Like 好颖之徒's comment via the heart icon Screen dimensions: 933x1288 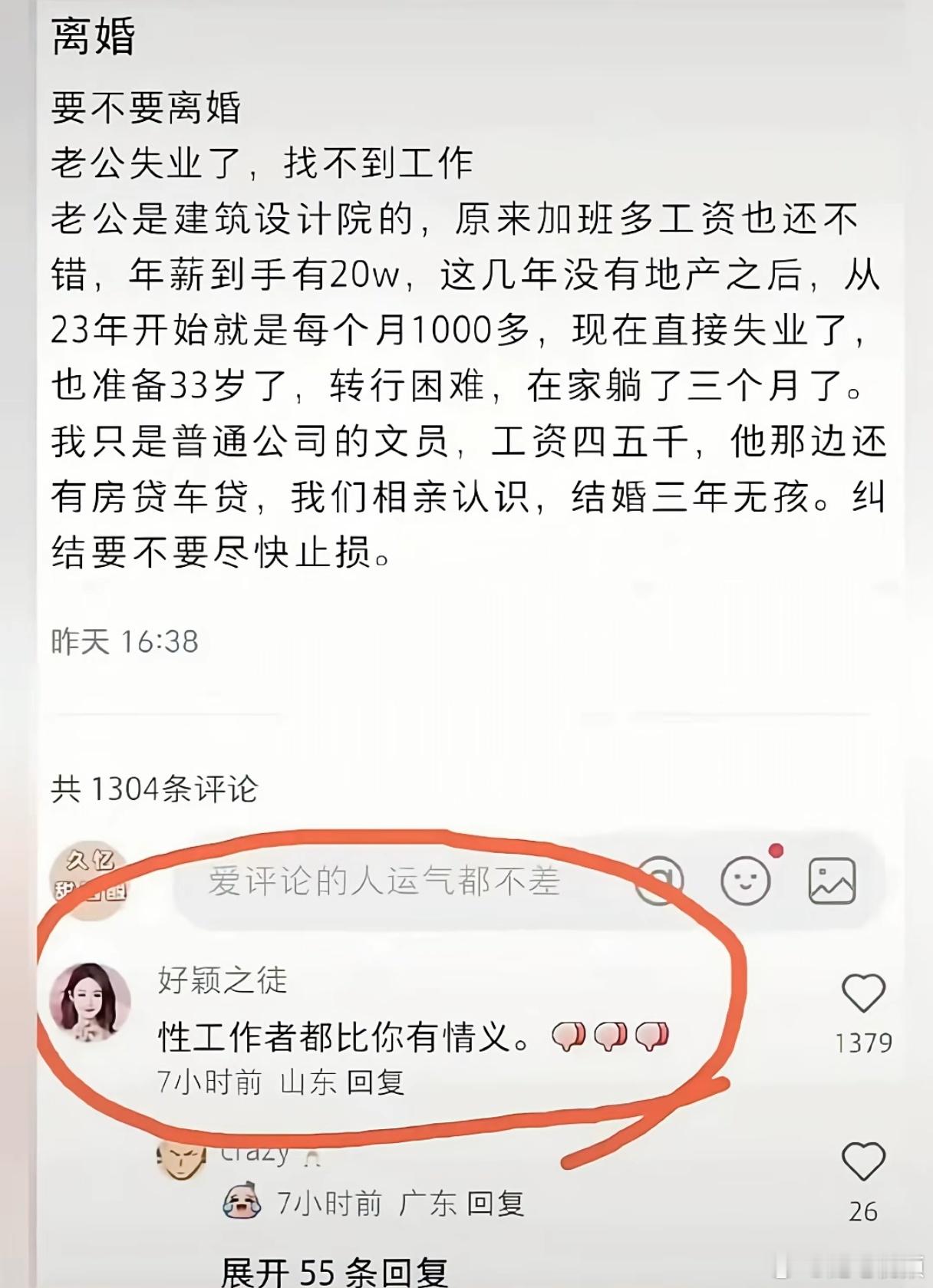(864, 995)
